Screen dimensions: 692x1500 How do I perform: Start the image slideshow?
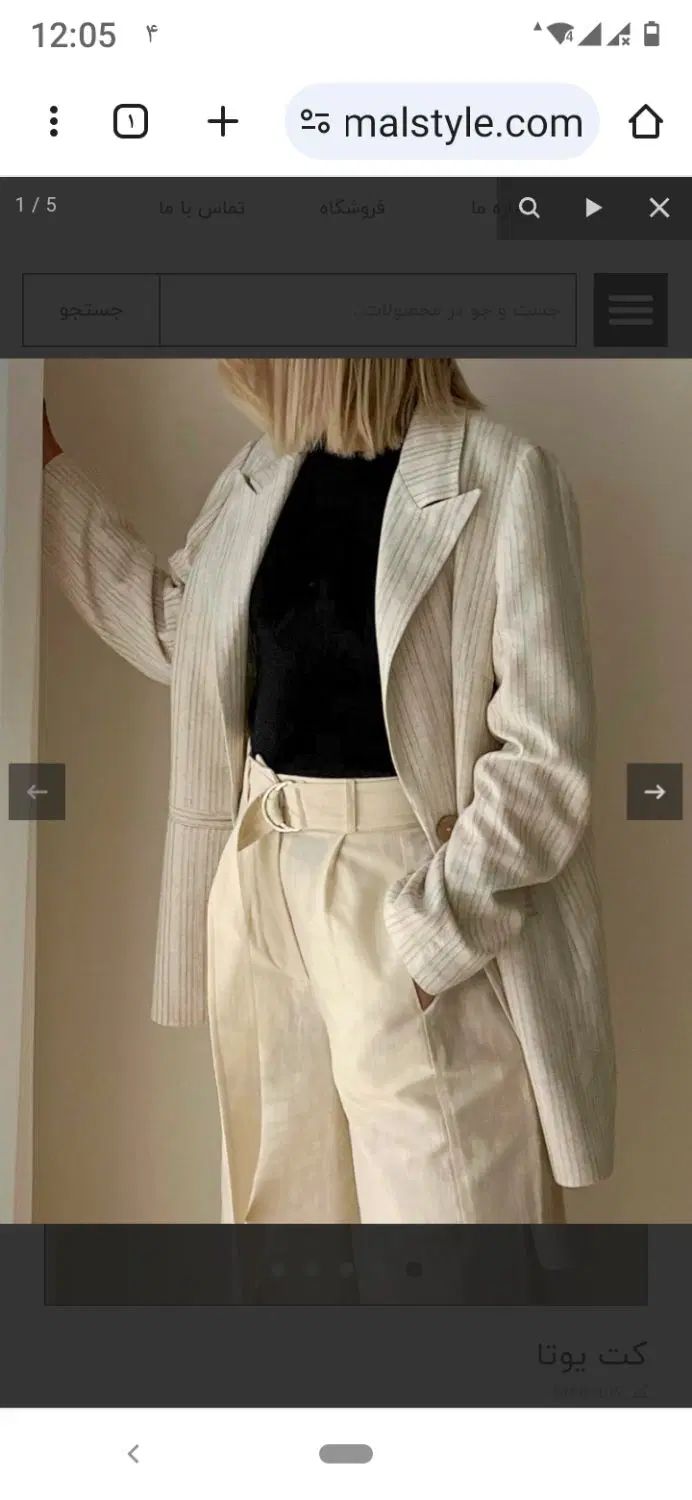(x=593, y=208)
